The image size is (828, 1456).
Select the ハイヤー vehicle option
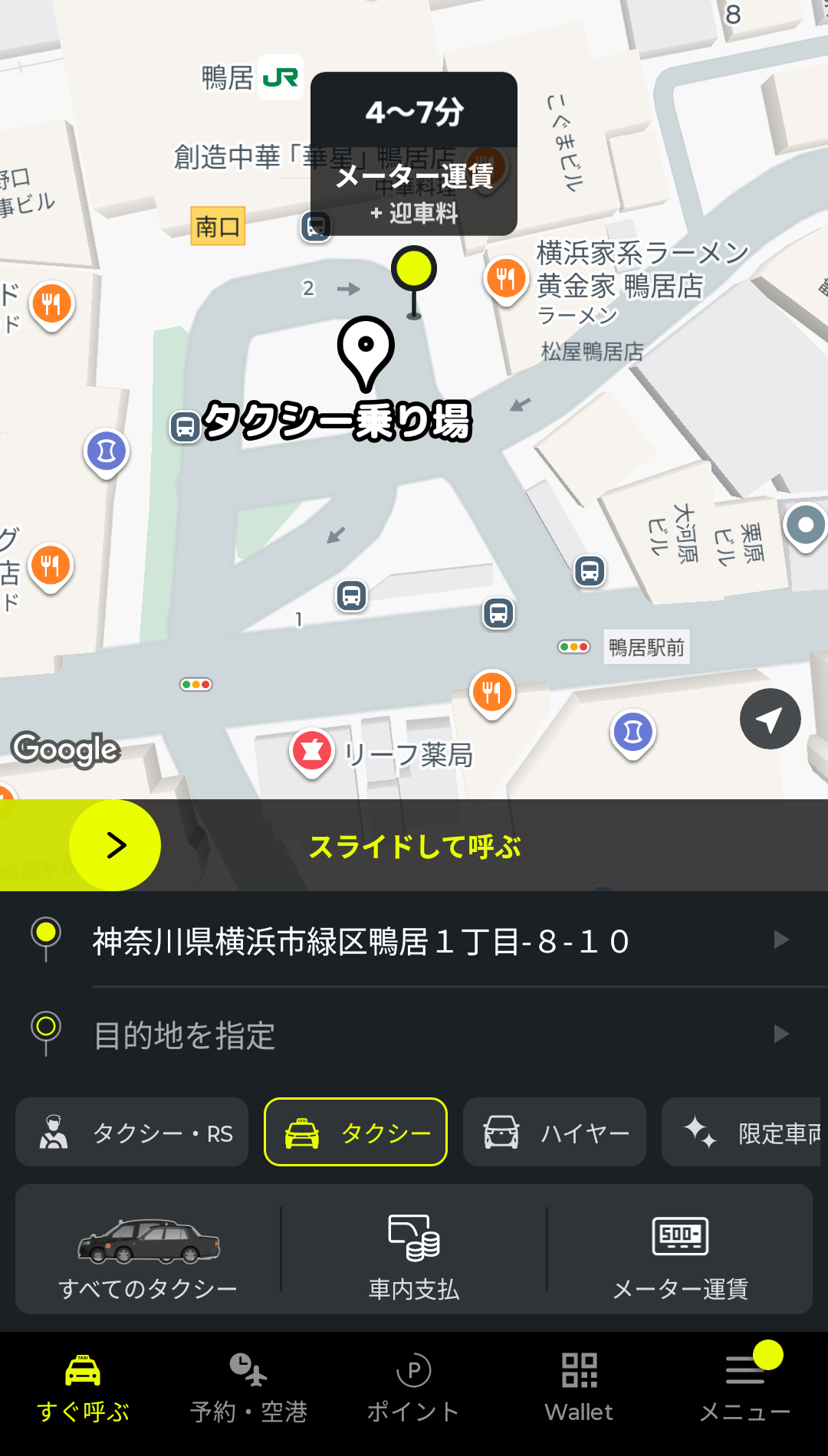pos(554,1133)
